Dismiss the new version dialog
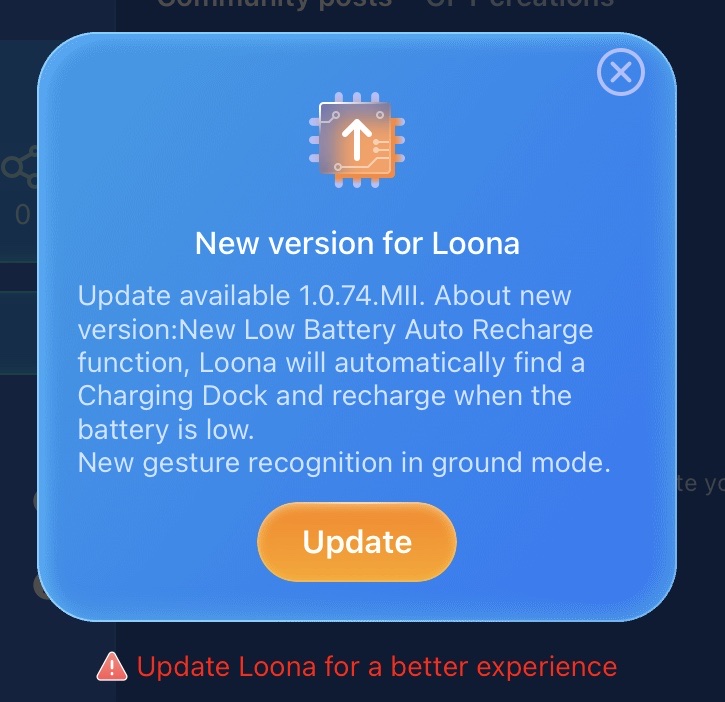Screen dimensions: 725x702 point(620,72)
